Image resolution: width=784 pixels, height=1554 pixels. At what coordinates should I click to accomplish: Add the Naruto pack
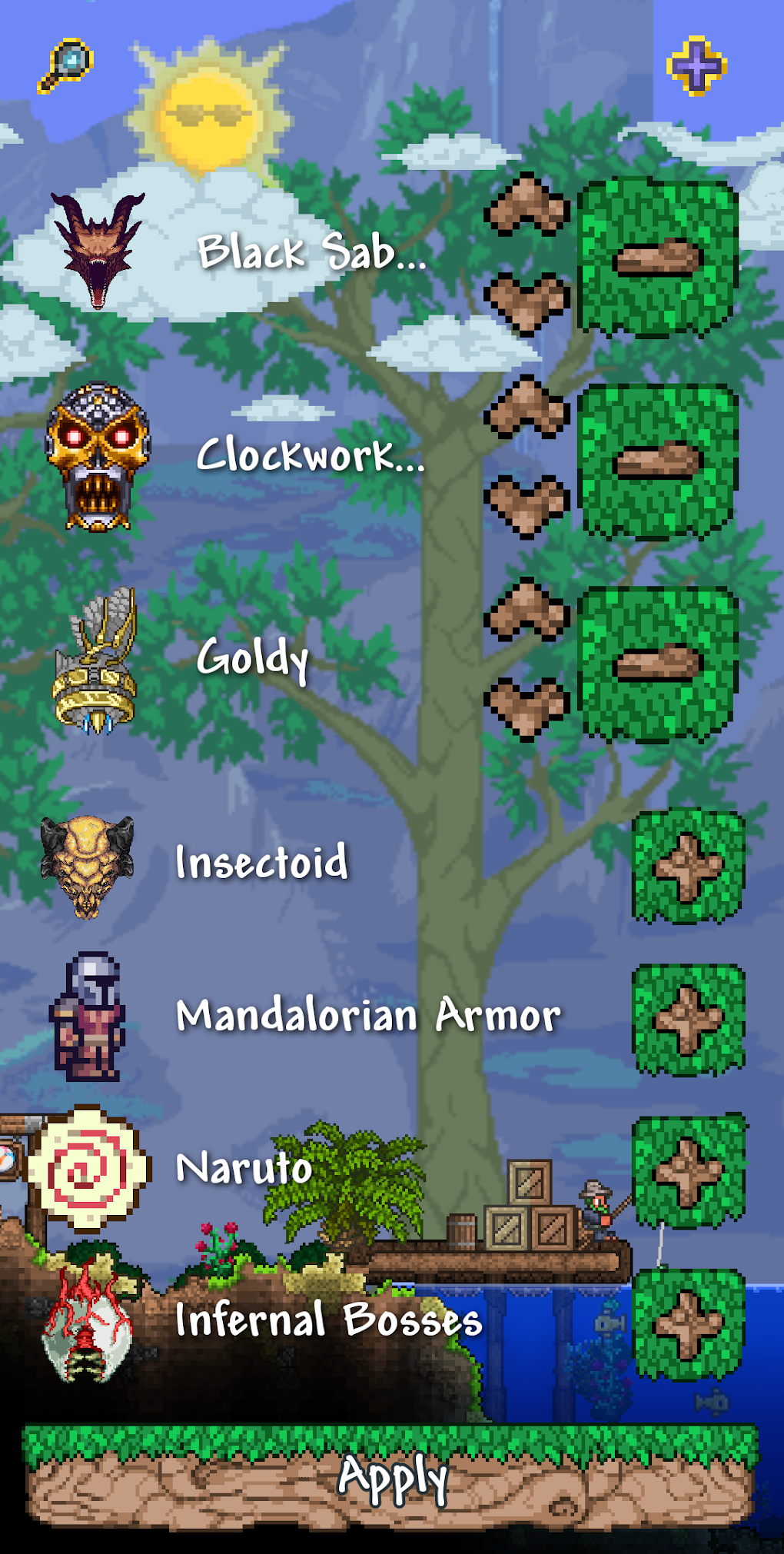(x=688, y=1171)
